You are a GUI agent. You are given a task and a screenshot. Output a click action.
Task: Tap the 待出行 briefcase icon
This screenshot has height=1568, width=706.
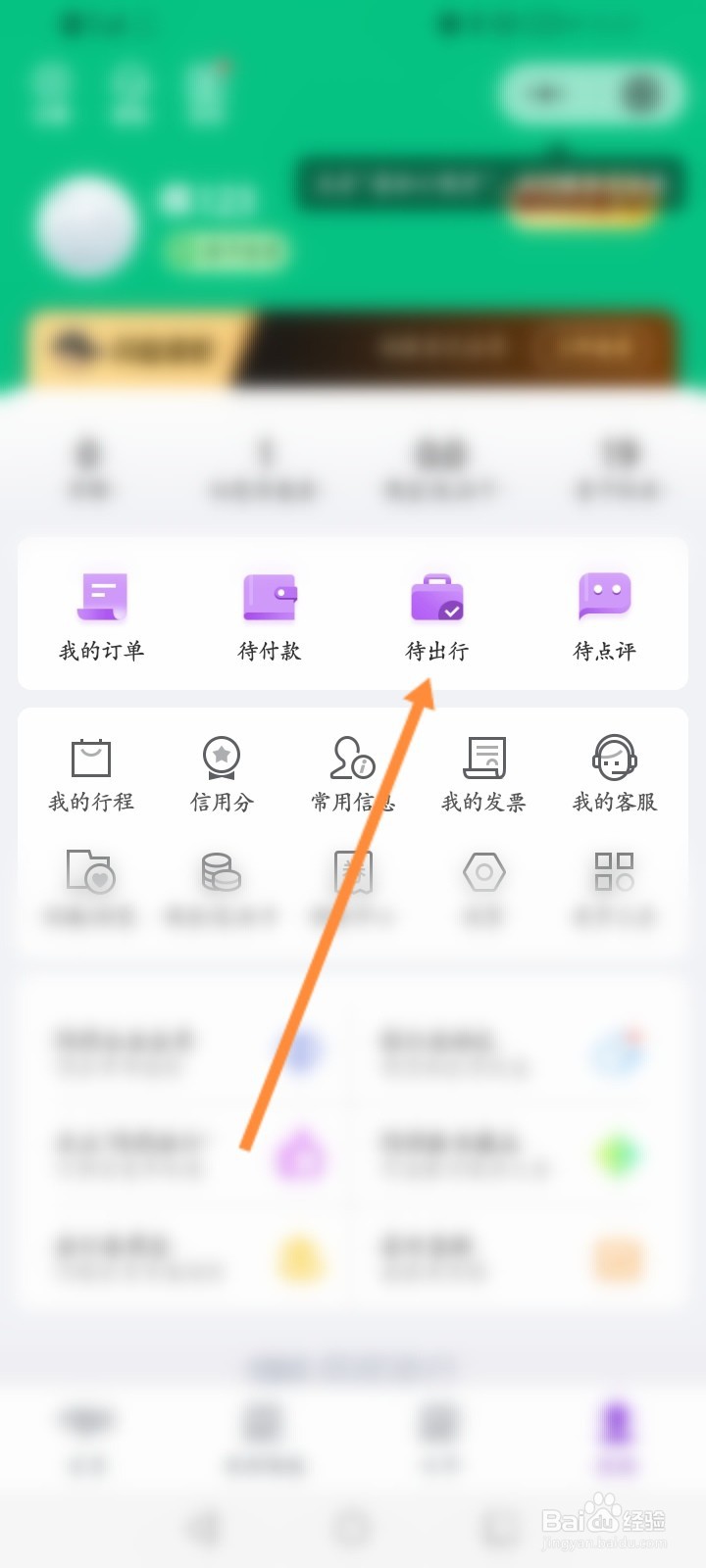click(x=436, y=598)
